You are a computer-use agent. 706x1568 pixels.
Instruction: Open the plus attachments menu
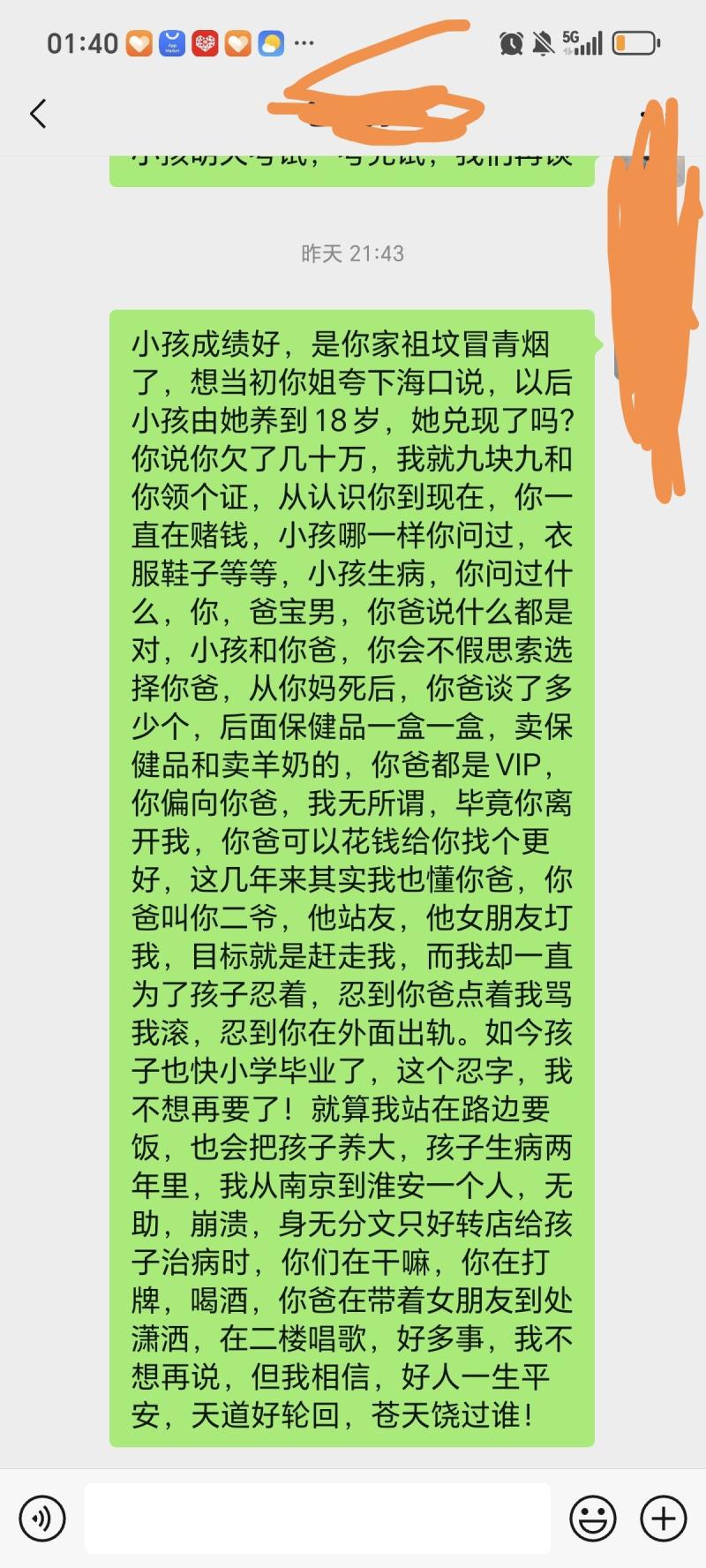tap(663, 1519)
